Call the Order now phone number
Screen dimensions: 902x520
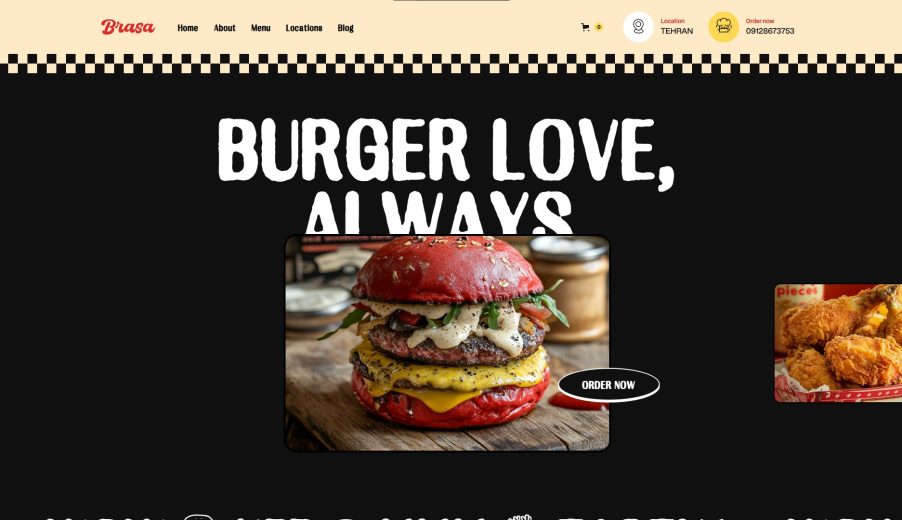769,31
